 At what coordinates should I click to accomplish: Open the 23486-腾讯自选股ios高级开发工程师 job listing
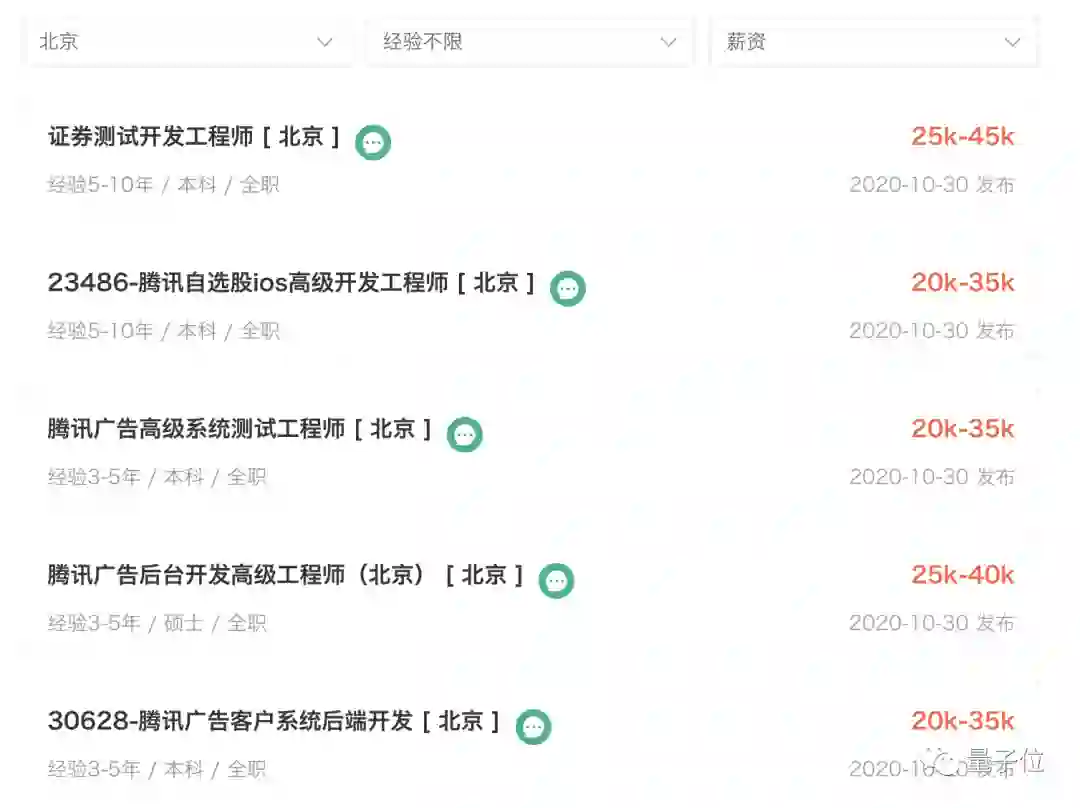[290, 283]
